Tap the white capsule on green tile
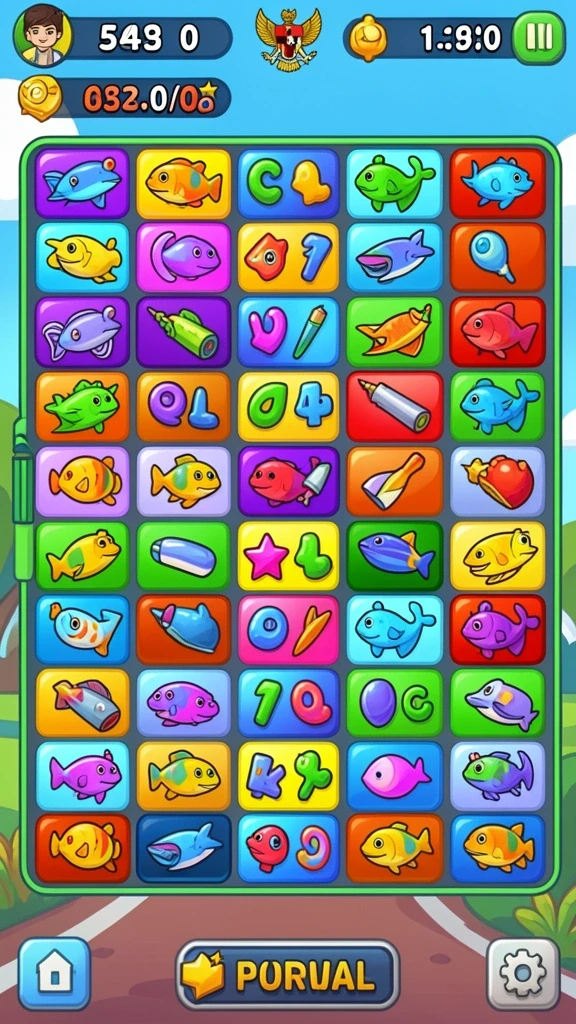 184,556
